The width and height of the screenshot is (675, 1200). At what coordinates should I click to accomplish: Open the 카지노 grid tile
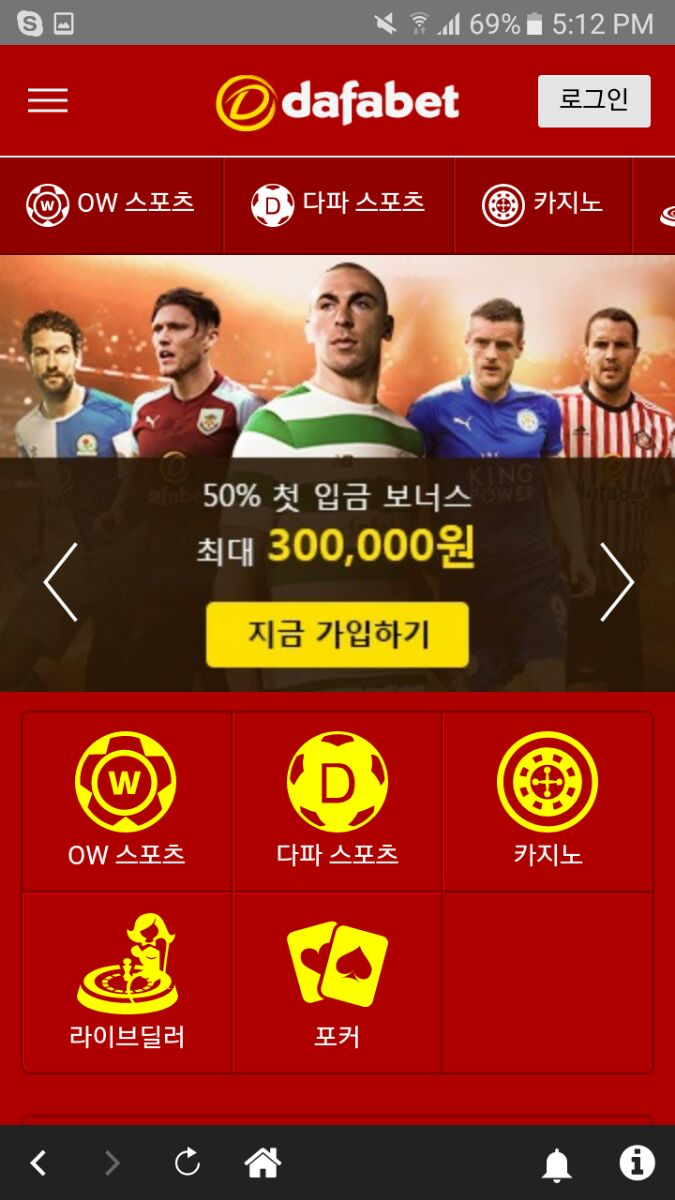547,800
